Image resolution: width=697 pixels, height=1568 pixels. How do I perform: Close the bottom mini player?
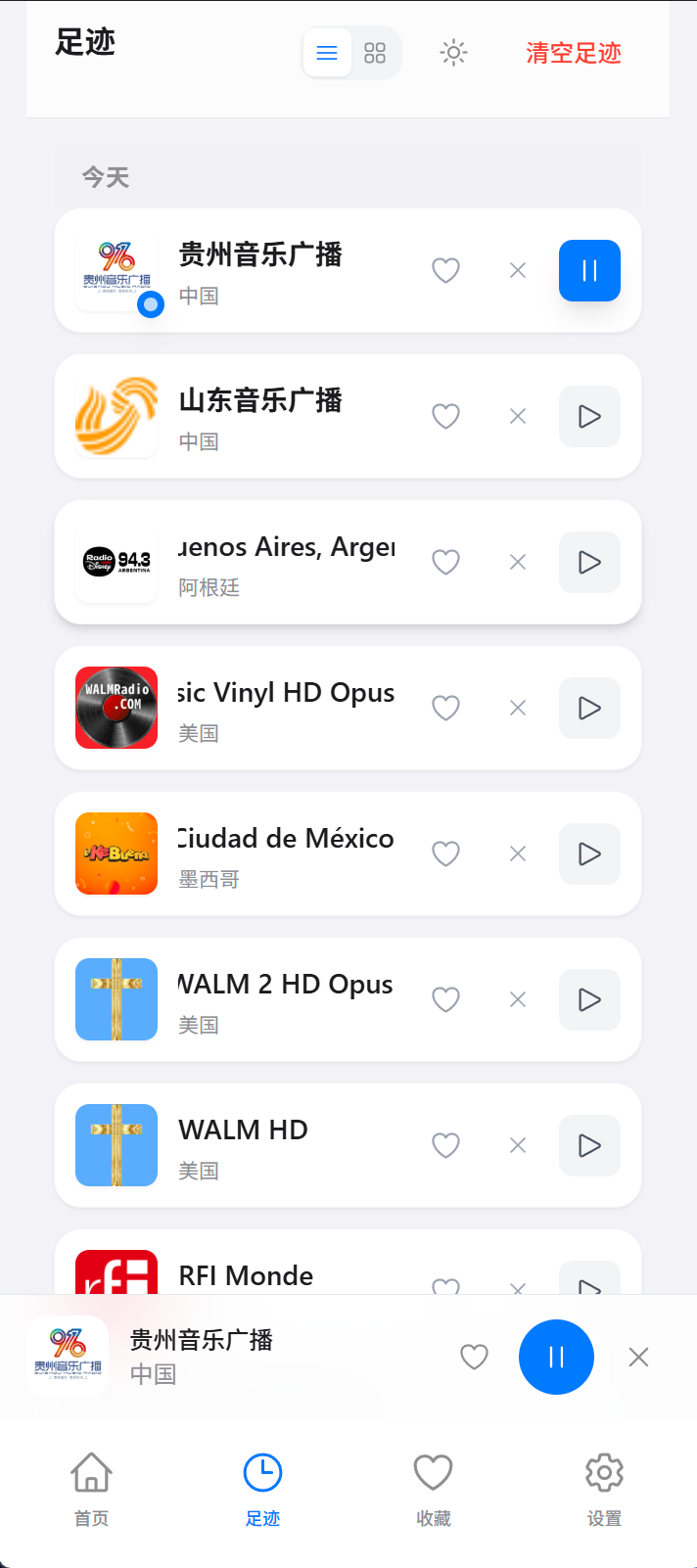(638, 1357)
